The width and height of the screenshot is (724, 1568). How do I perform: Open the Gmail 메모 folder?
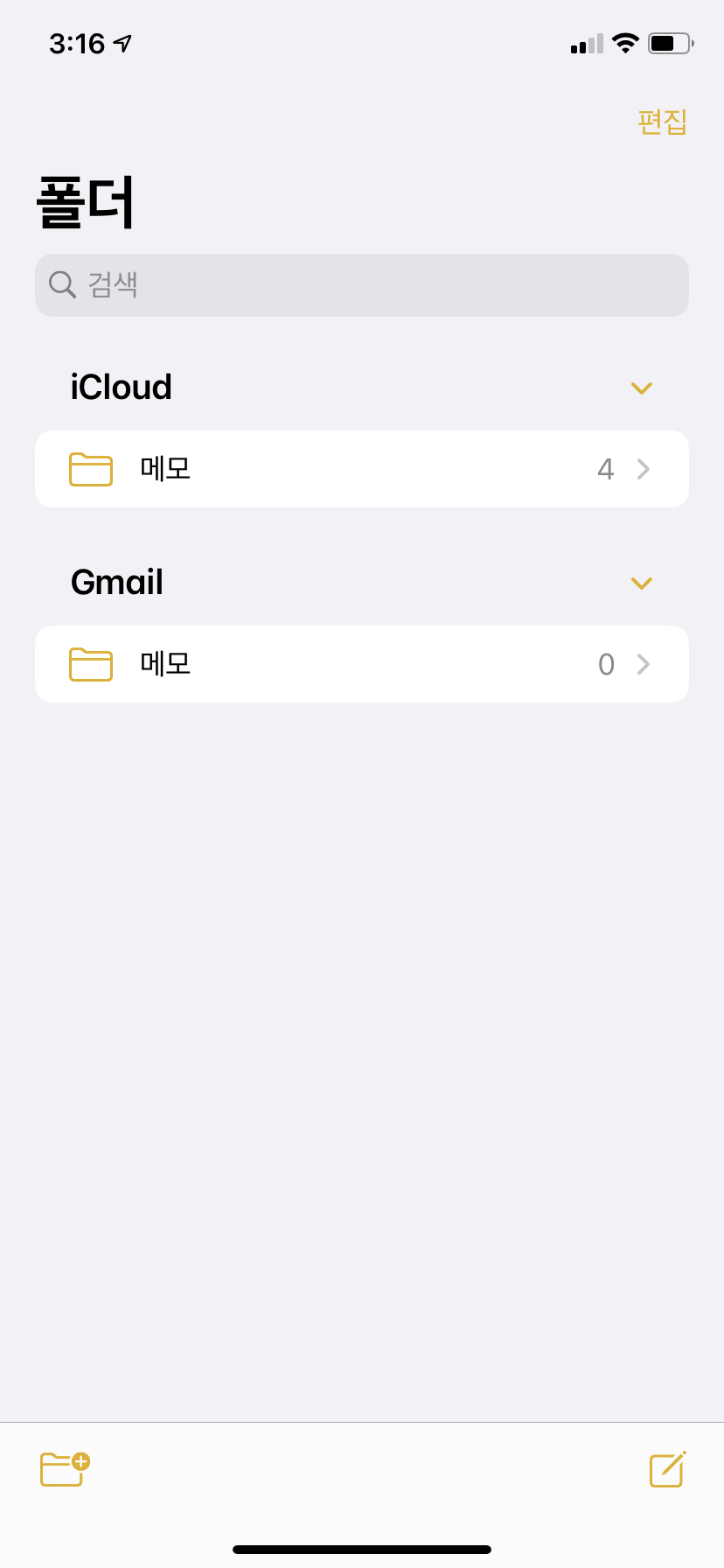362,664
